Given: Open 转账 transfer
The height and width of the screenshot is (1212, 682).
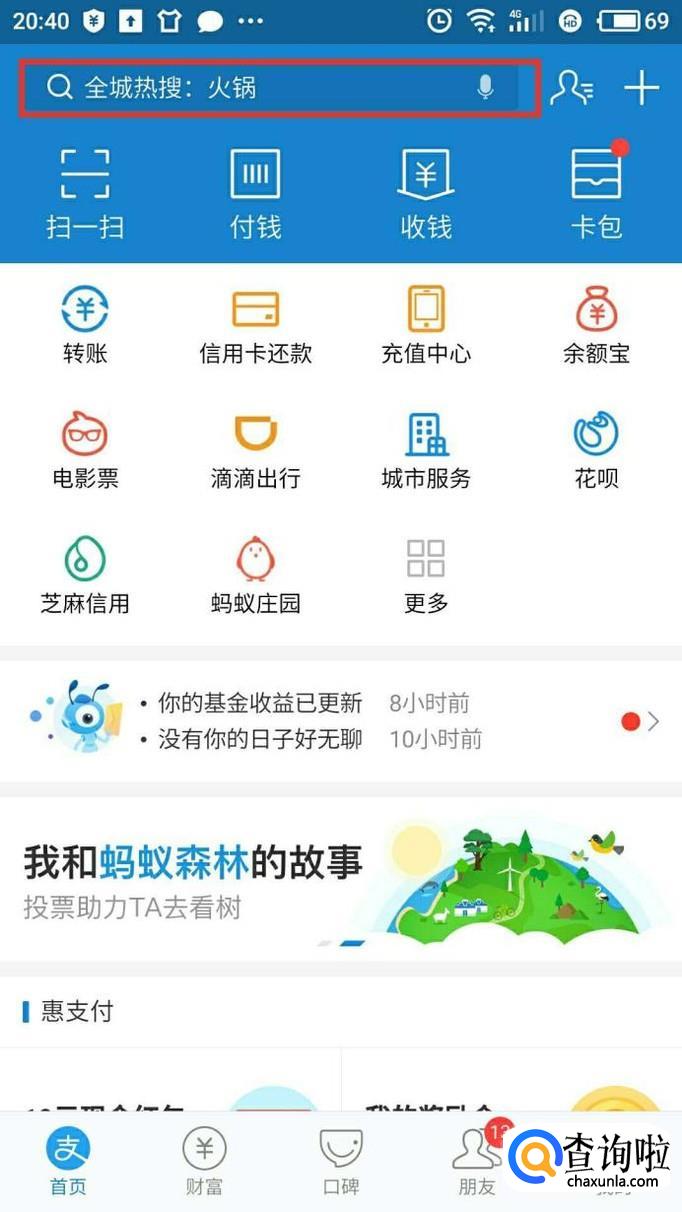Looking at the screenshot, I should click(x=85, y=325).
